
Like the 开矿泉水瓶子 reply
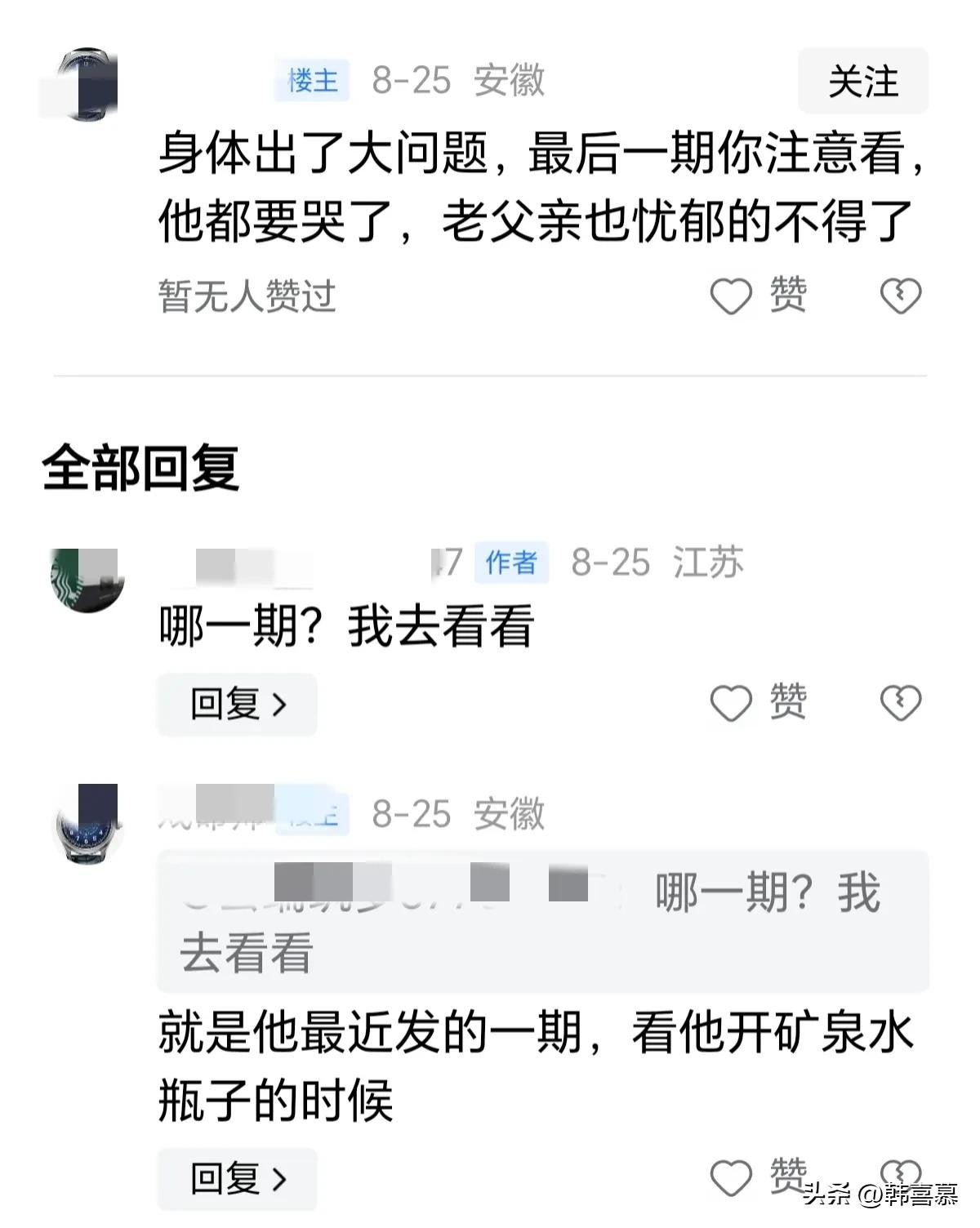click(x=758, y=1177)
